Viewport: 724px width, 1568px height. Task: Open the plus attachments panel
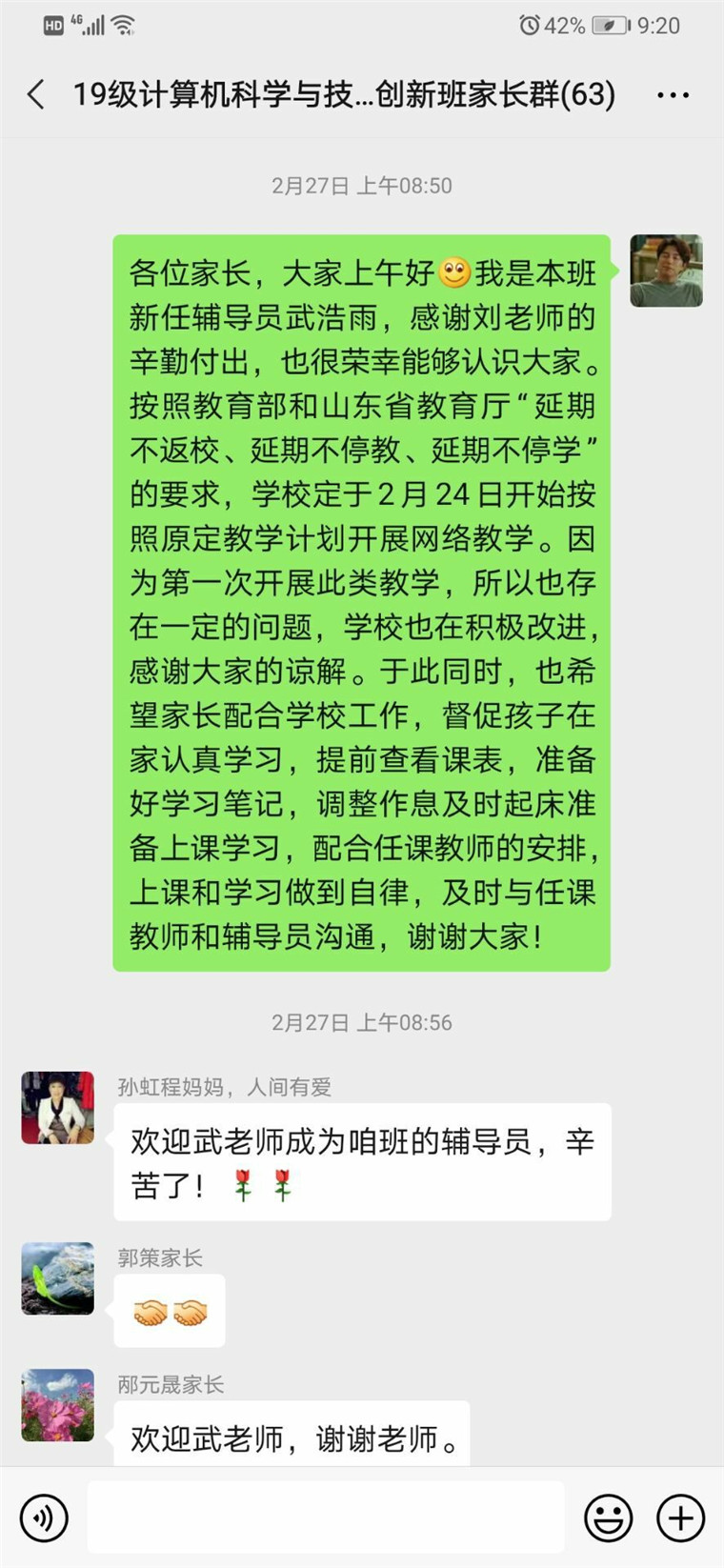click(680, 1518)
